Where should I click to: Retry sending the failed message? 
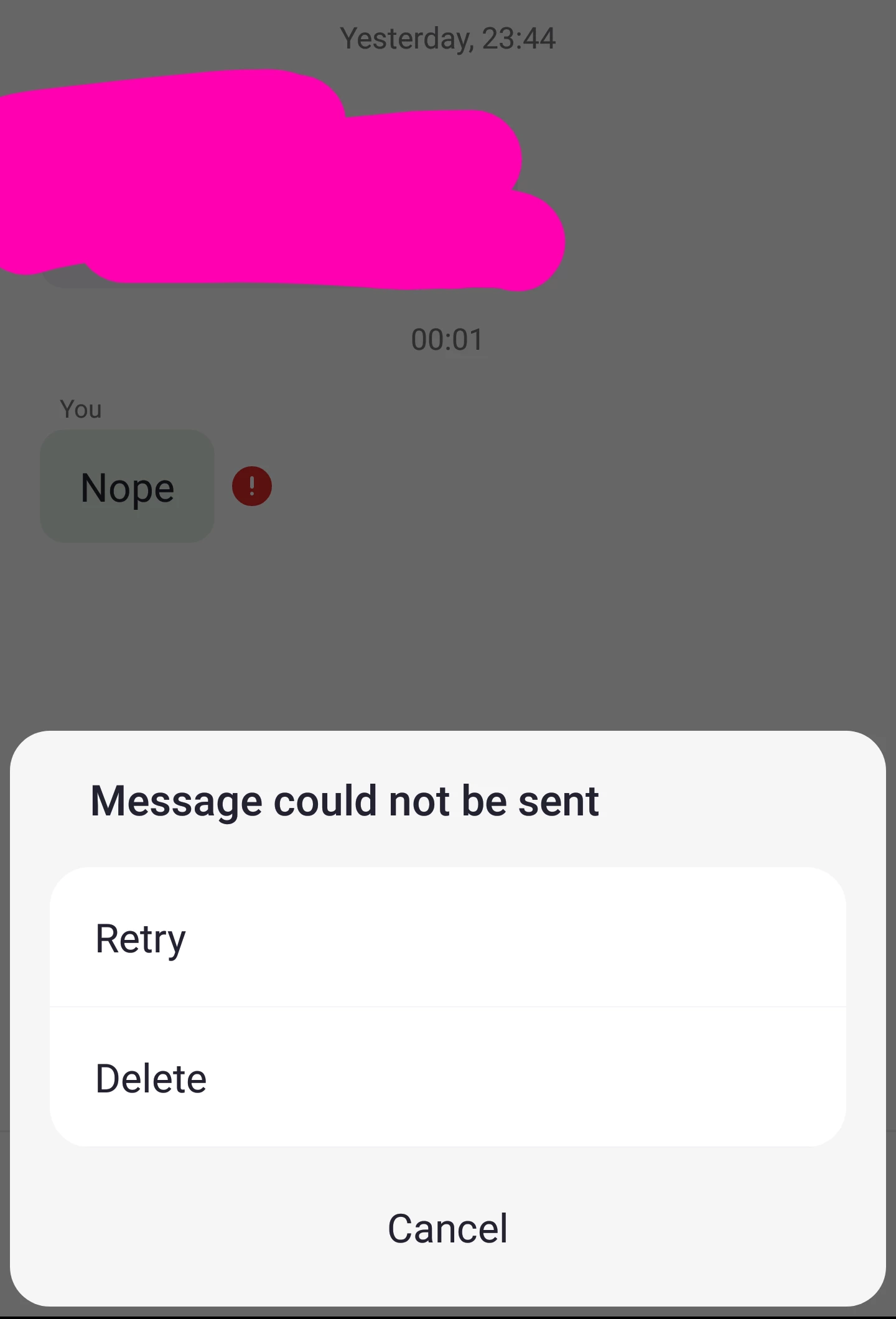click(447, 938)
